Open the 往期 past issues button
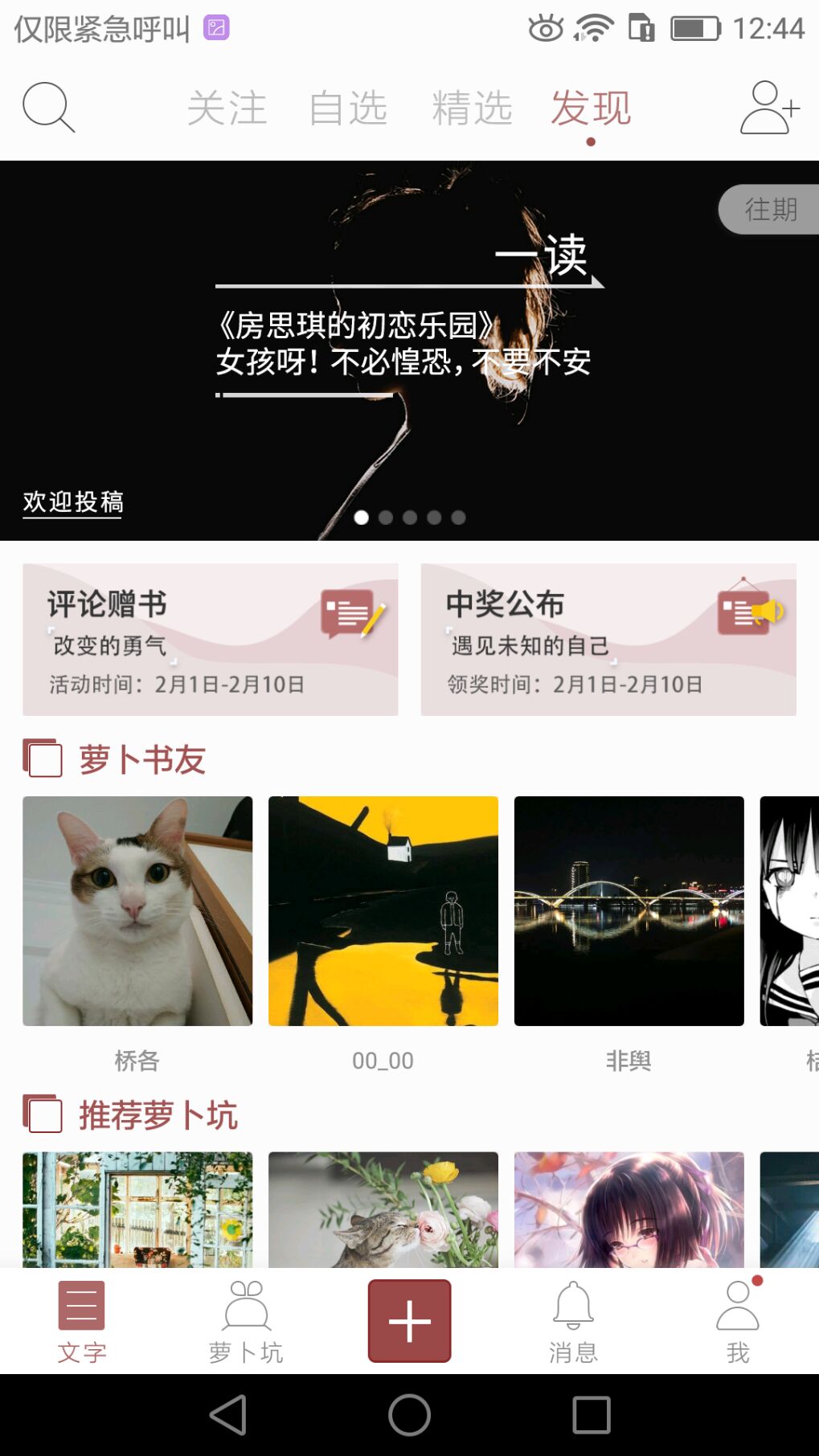Viewport: 819px width, 1456px height. pos(769,210)
